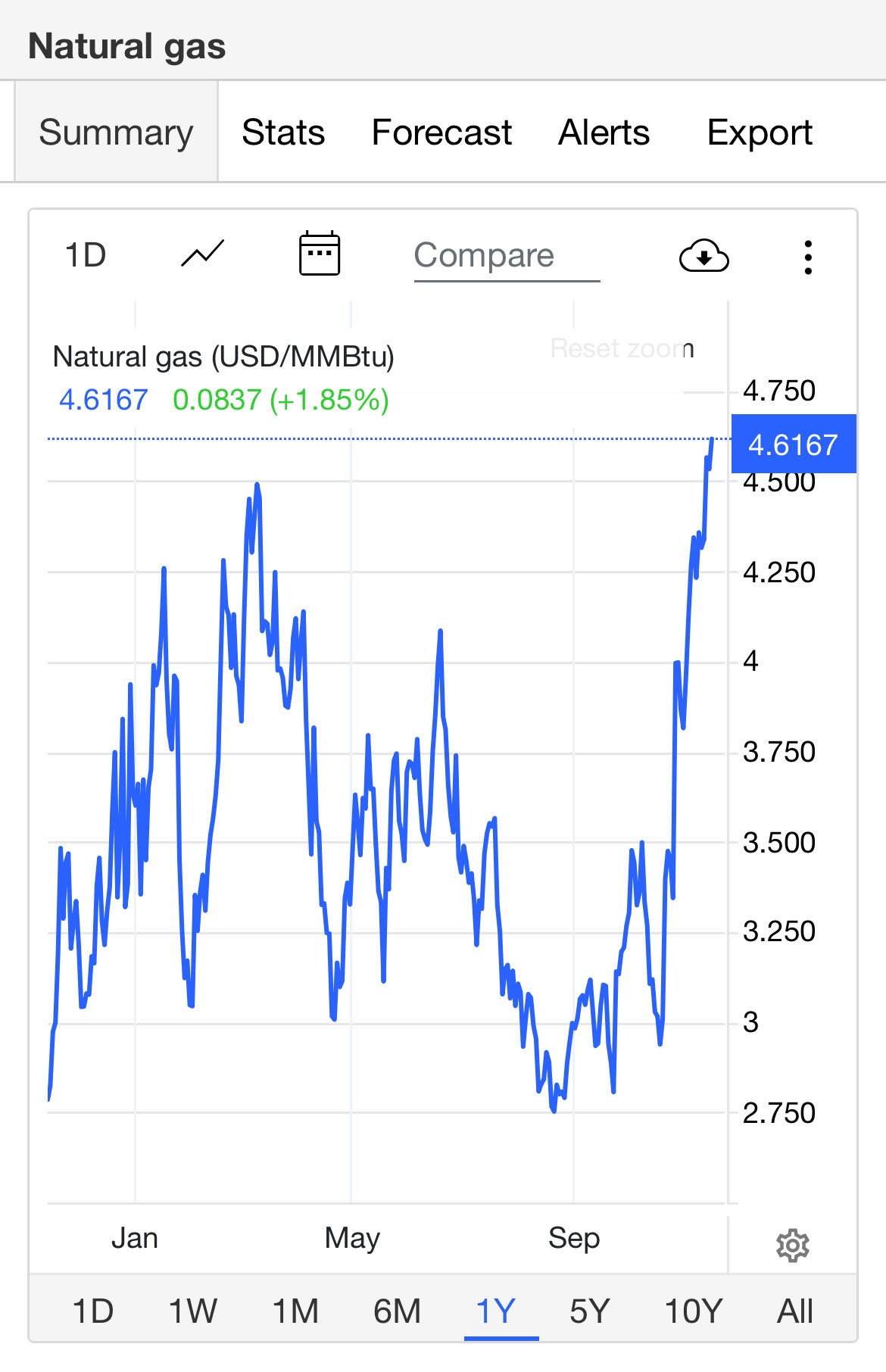Display the 10Y range
The width and height of the screenshot is (886, 1372).
coord(693,1311)
